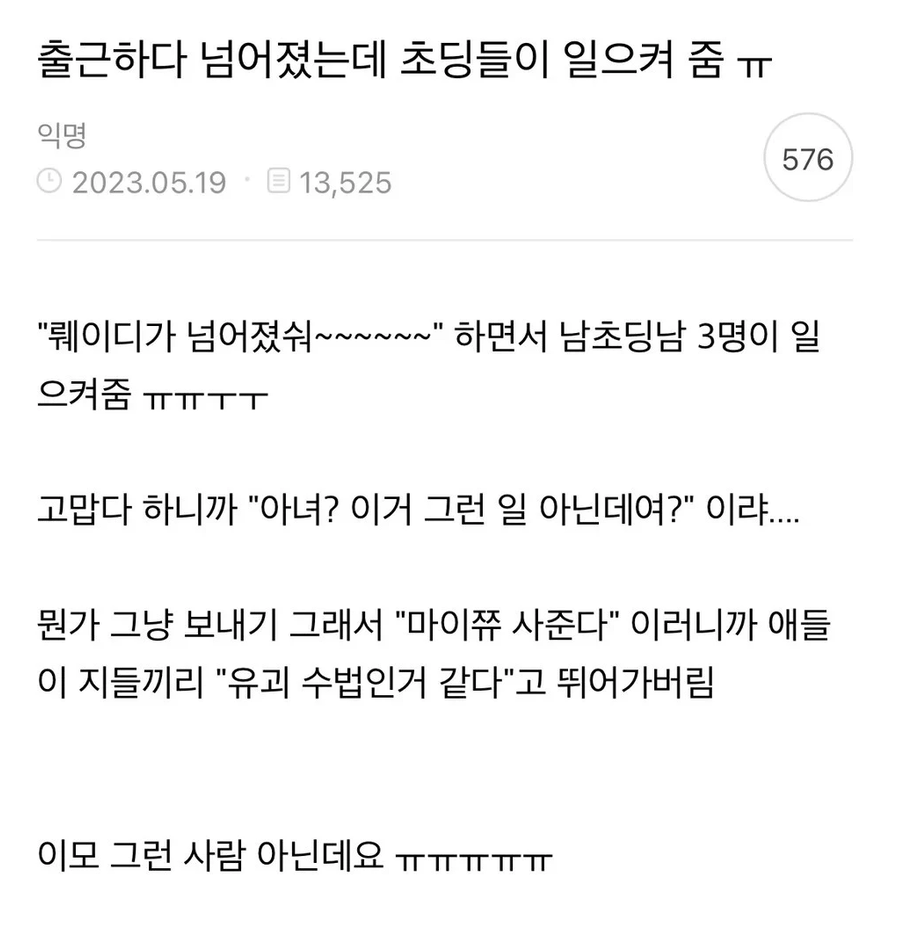Image resolution: width=916 pixels, height=929 pixels.
Task: Open the 576 comments bubble
Action: pos(807,160)
